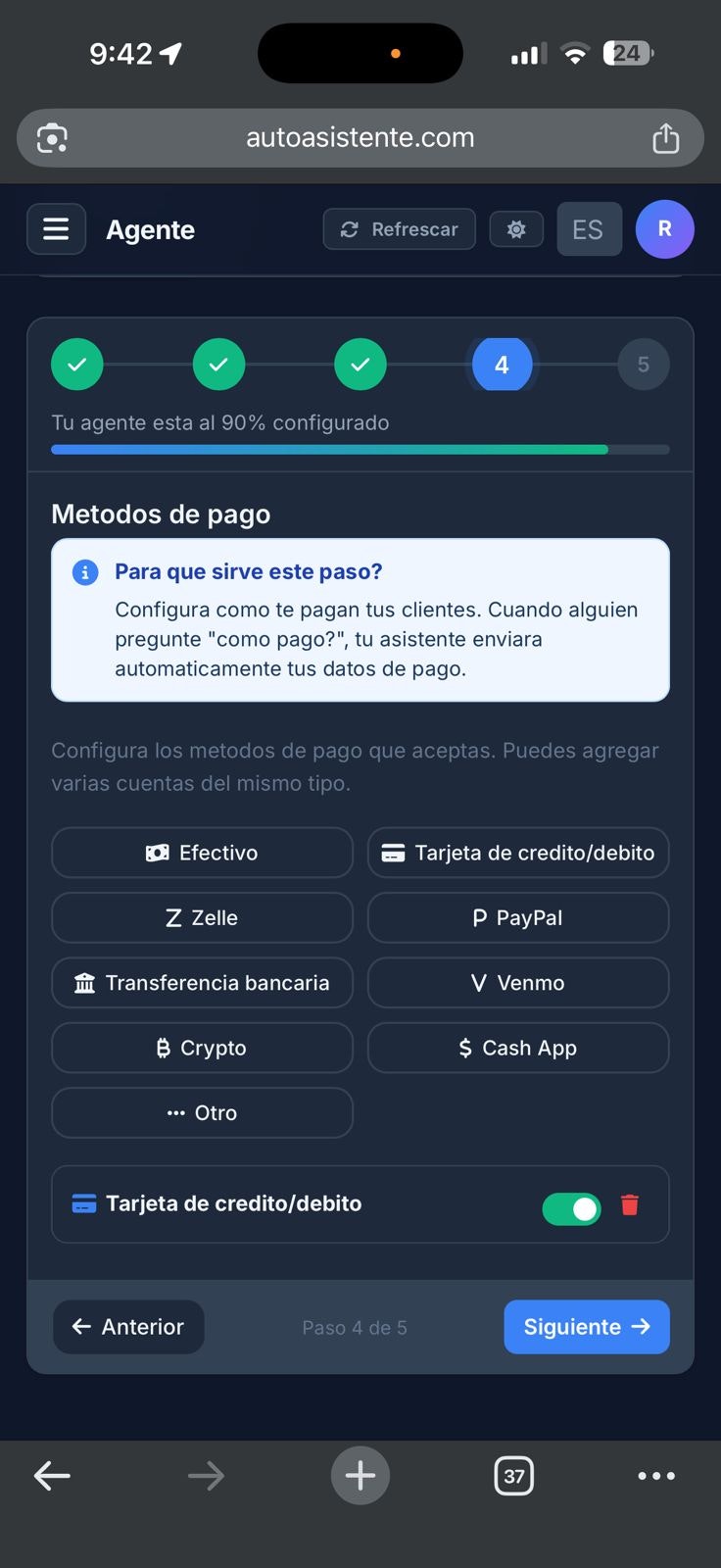Choose PayPal as a payment method
The height and width of the screenshot is (1568, 721).
(x=518, y=918)
